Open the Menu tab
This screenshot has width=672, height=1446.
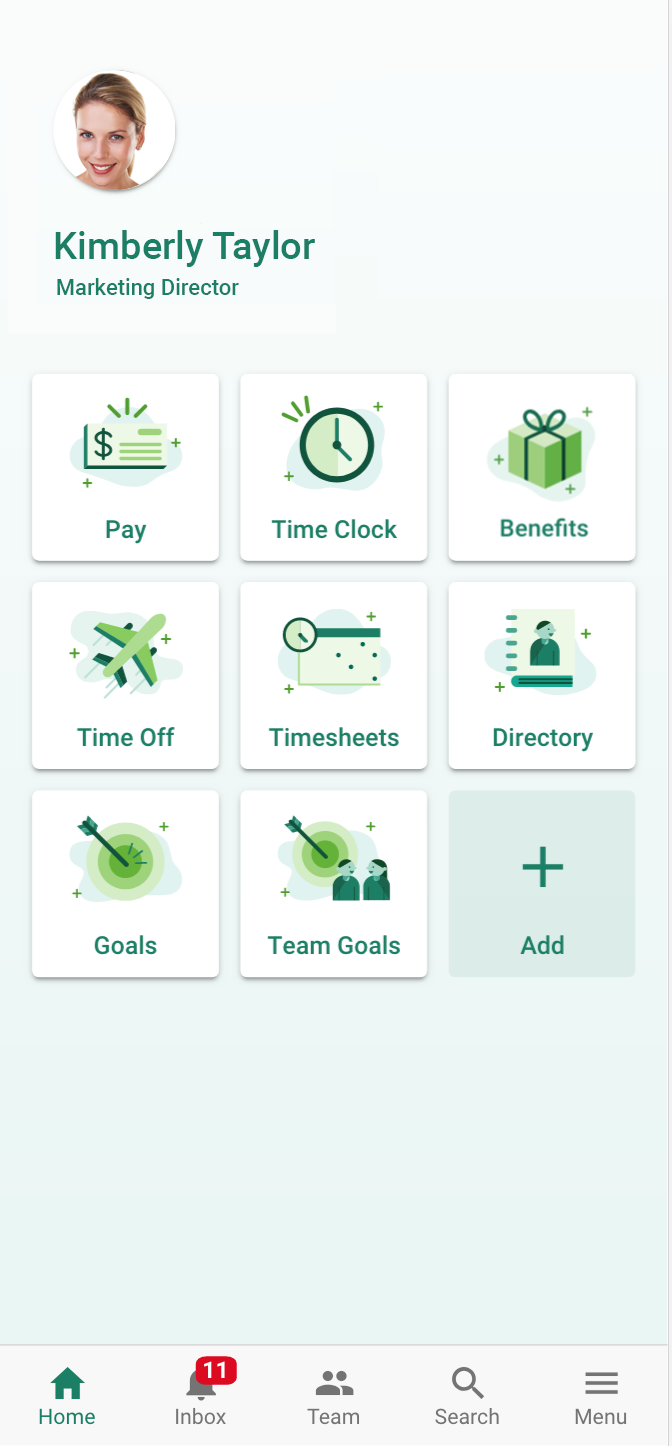600,1396
